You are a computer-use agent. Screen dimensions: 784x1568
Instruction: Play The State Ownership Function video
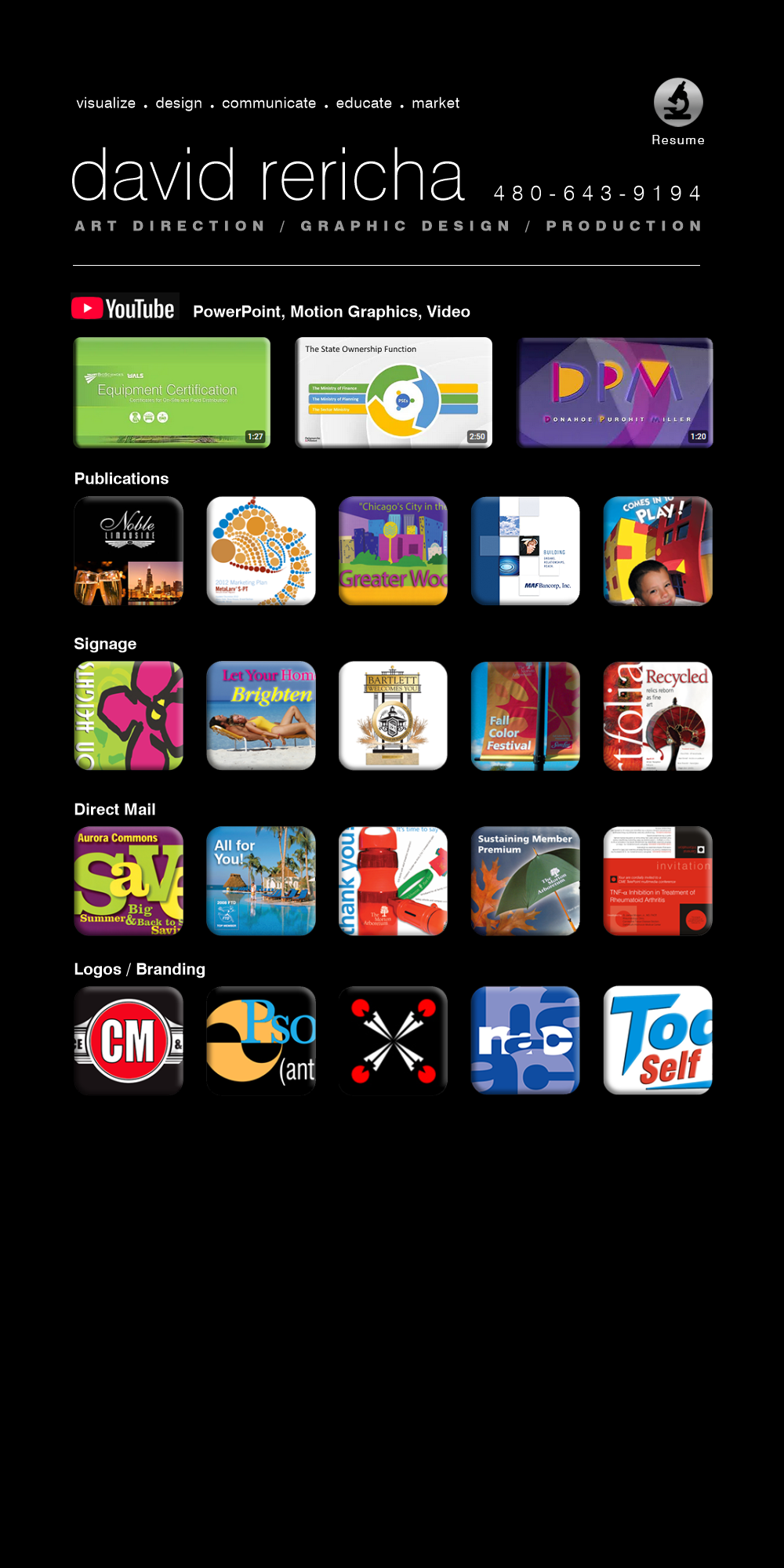394,393
